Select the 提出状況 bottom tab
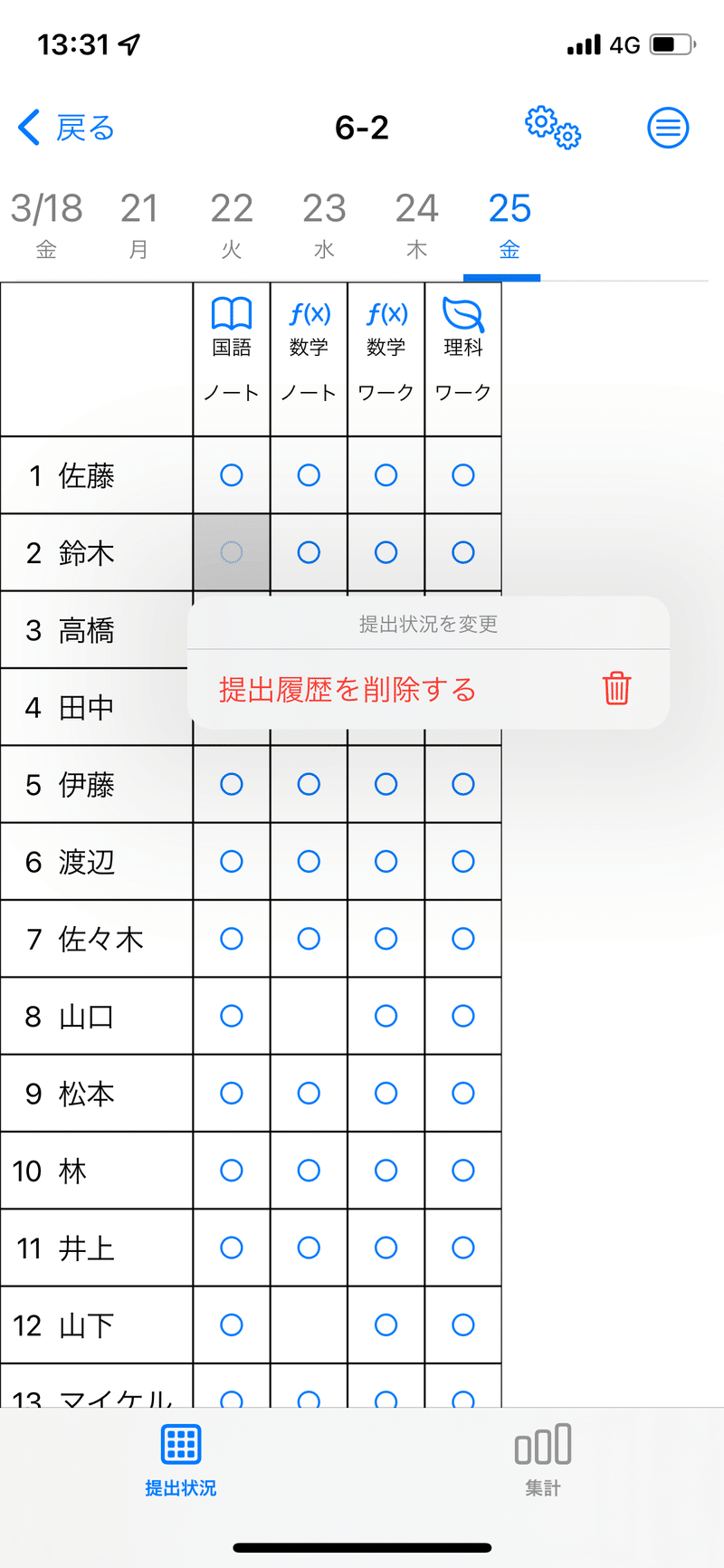Image resolution: width=724 pixels, height=1568 pixels. point(181,1460)
